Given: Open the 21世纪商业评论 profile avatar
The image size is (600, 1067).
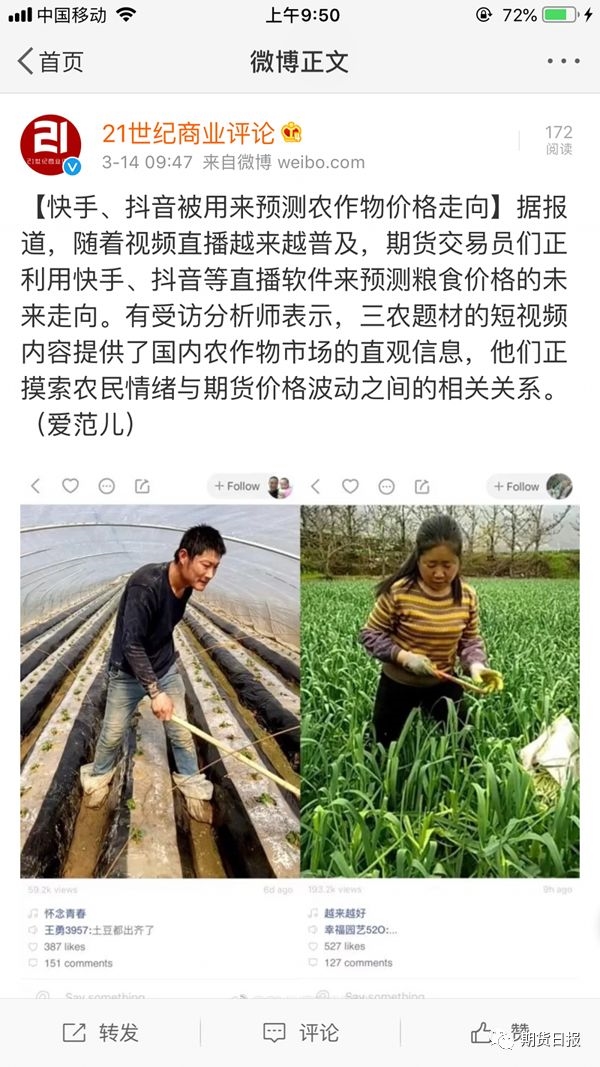Looking at the screenshot, I should point(50,145).
